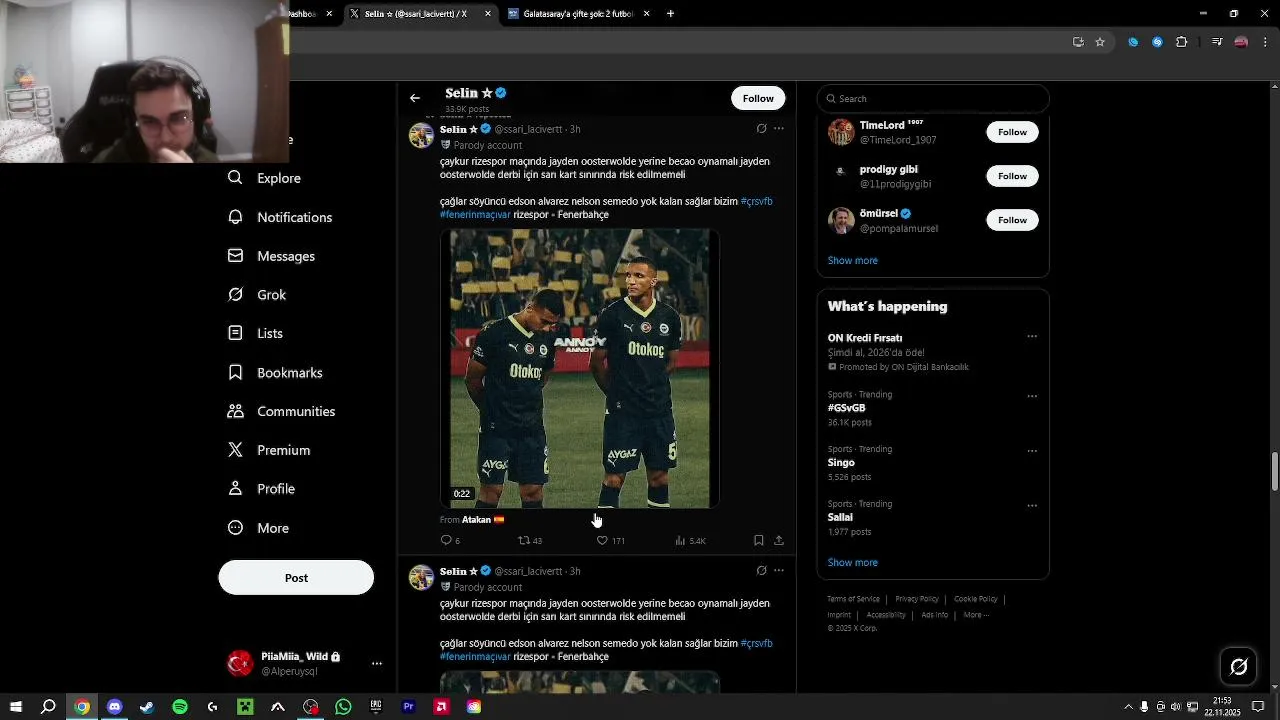Follow the TimeLord 1907 account

pos(1012,132)
